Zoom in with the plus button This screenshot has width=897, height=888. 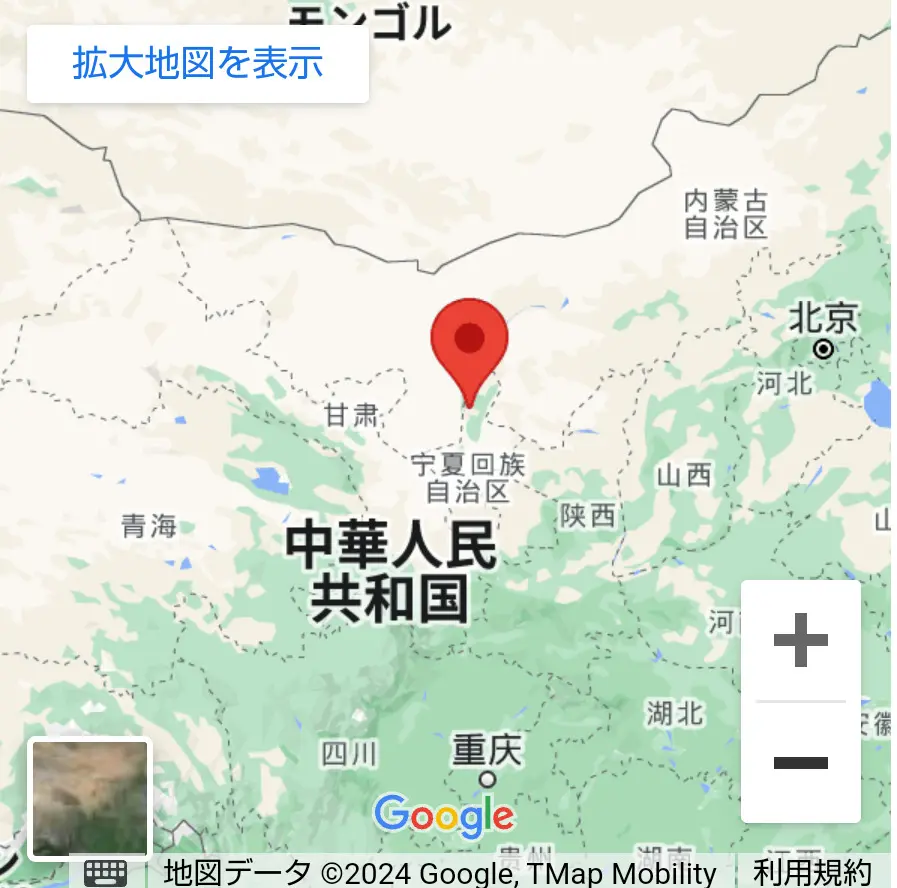click(x=801, y=642)
